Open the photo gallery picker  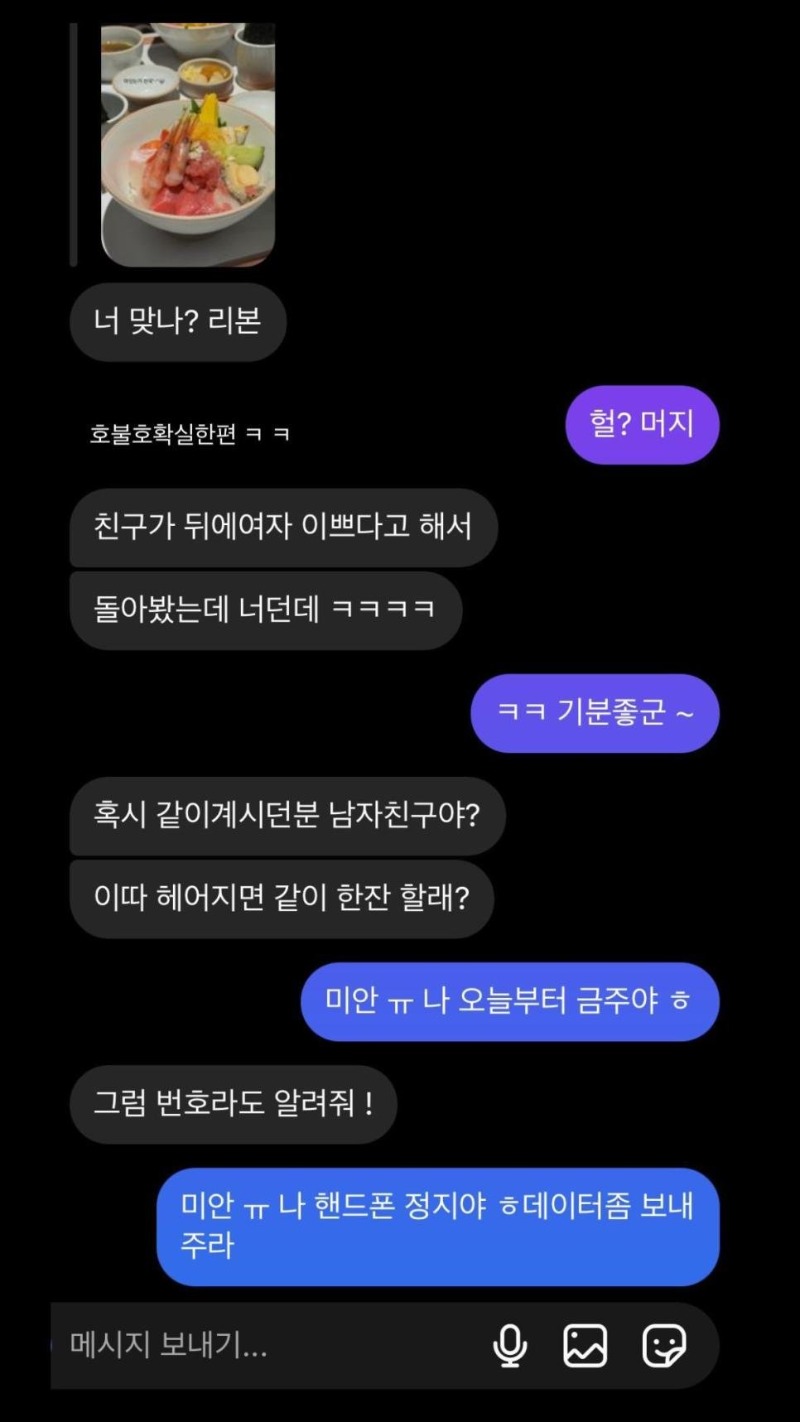coord(585,1345)
